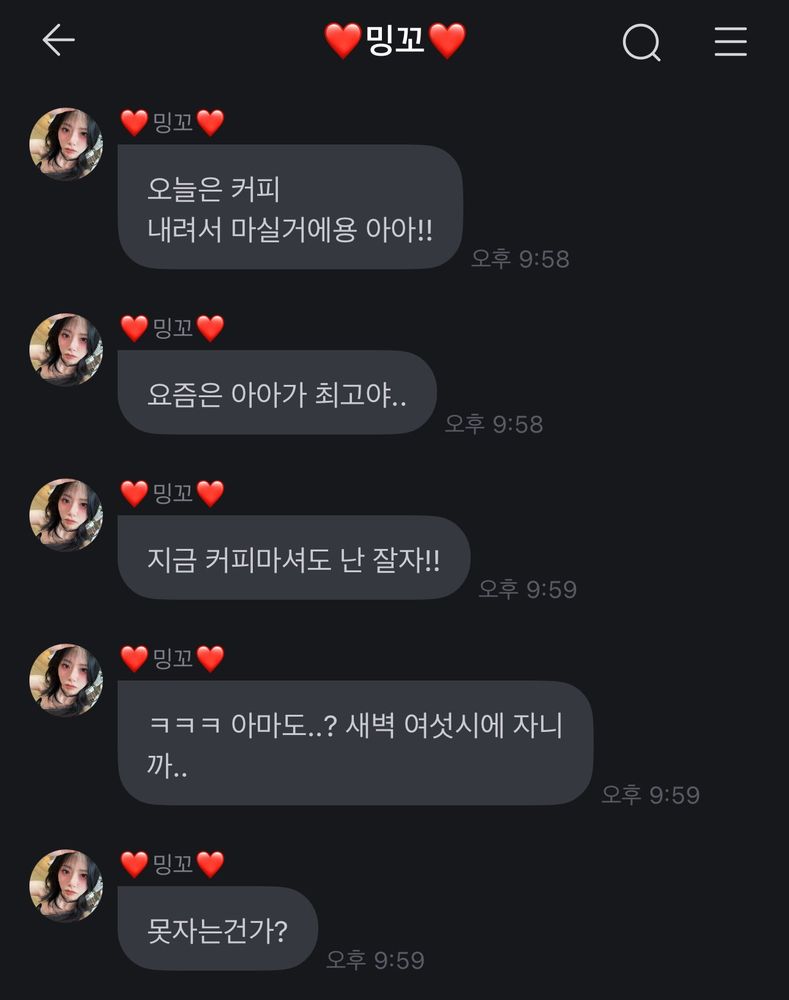Tap avatar beside '새벽 여섯시에' message
Screen dimensions: 789x1000
click(66, 680)
